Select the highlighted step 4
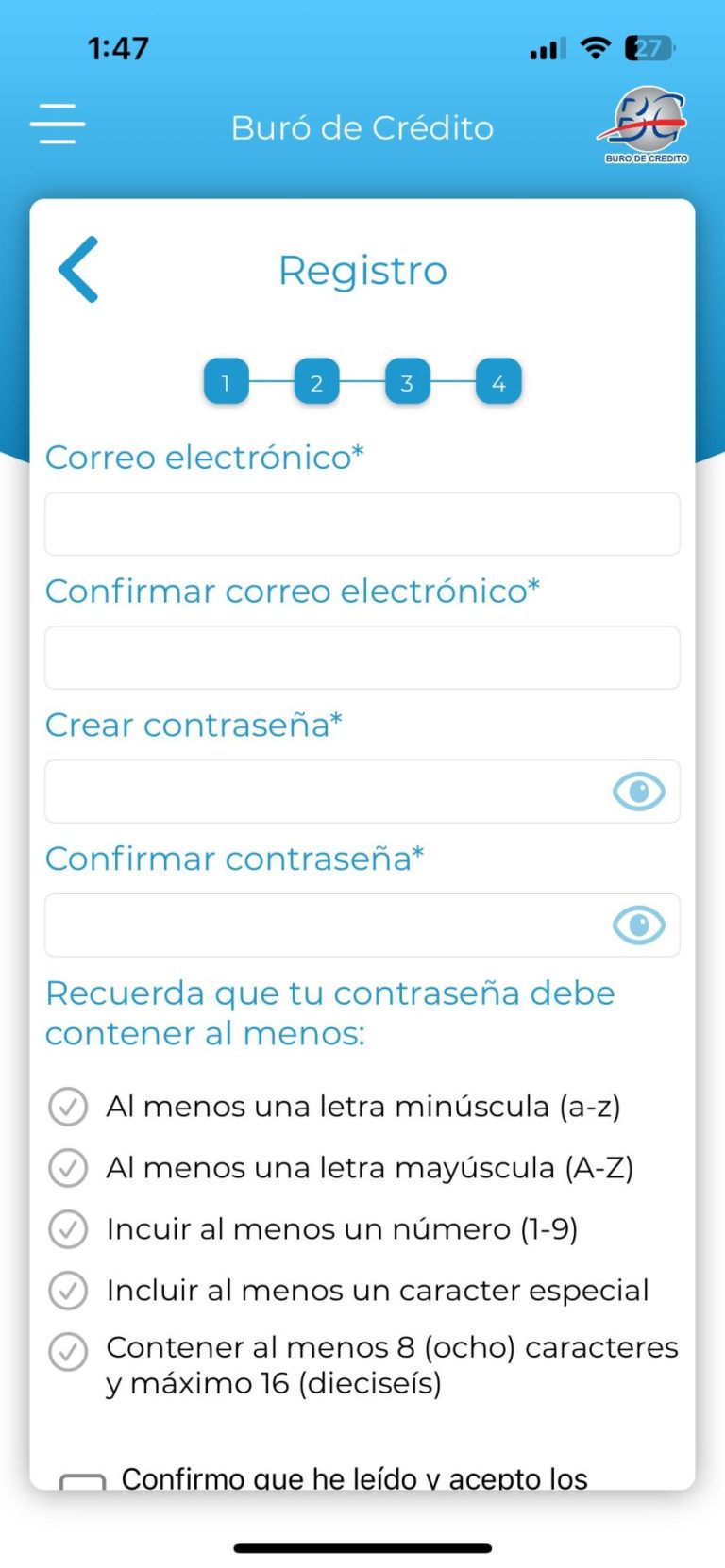This screenshot has width=725, height=1568. pyautogui.click(x=498, y=381)
